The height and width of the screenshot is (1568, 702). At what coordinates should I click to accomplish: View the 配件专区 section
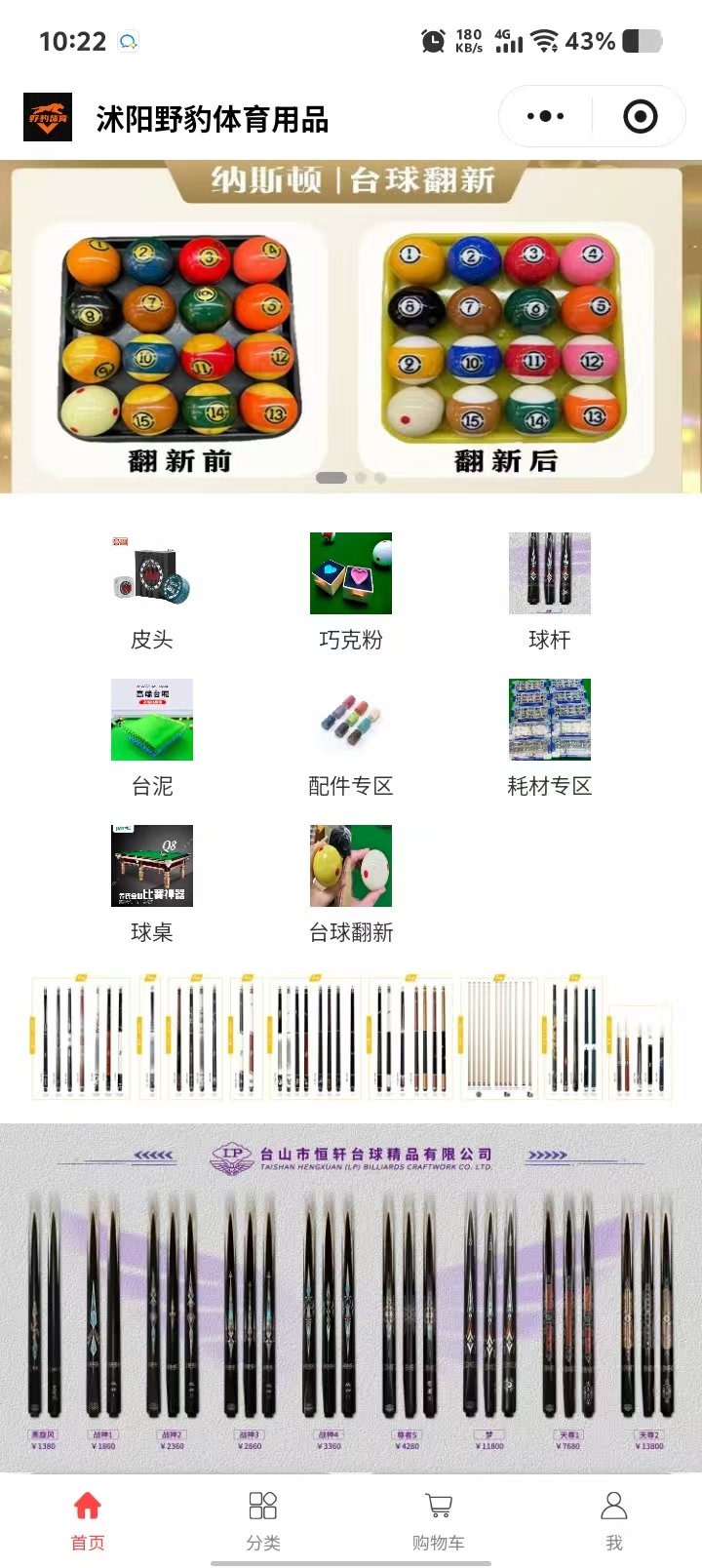[x=351, y=737]
